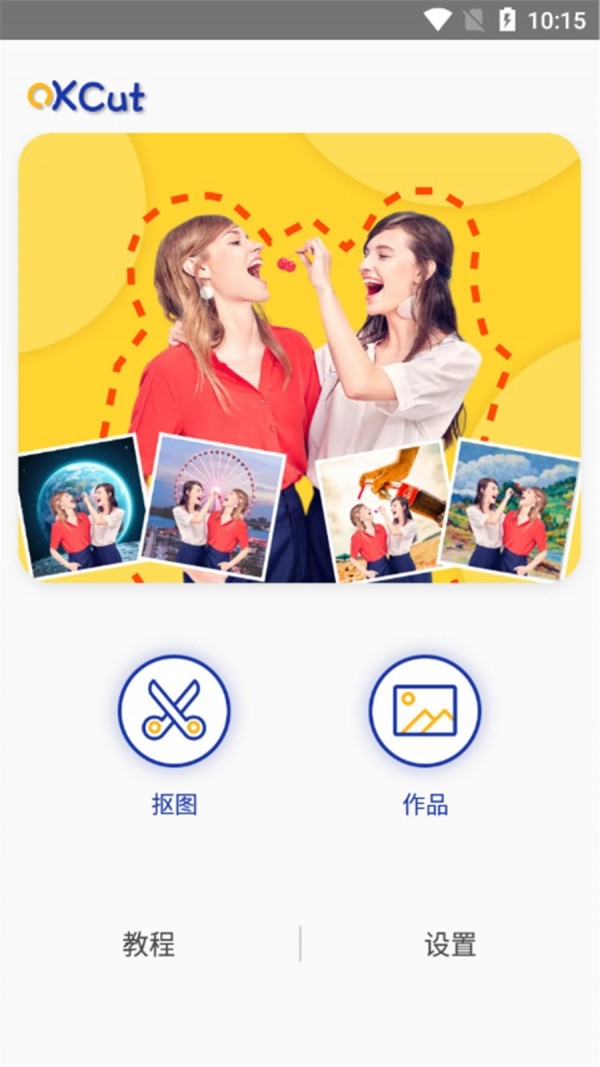Screen dimensions: 600x1067
Task: Open 设置 settings
Action: pos(450,944)
